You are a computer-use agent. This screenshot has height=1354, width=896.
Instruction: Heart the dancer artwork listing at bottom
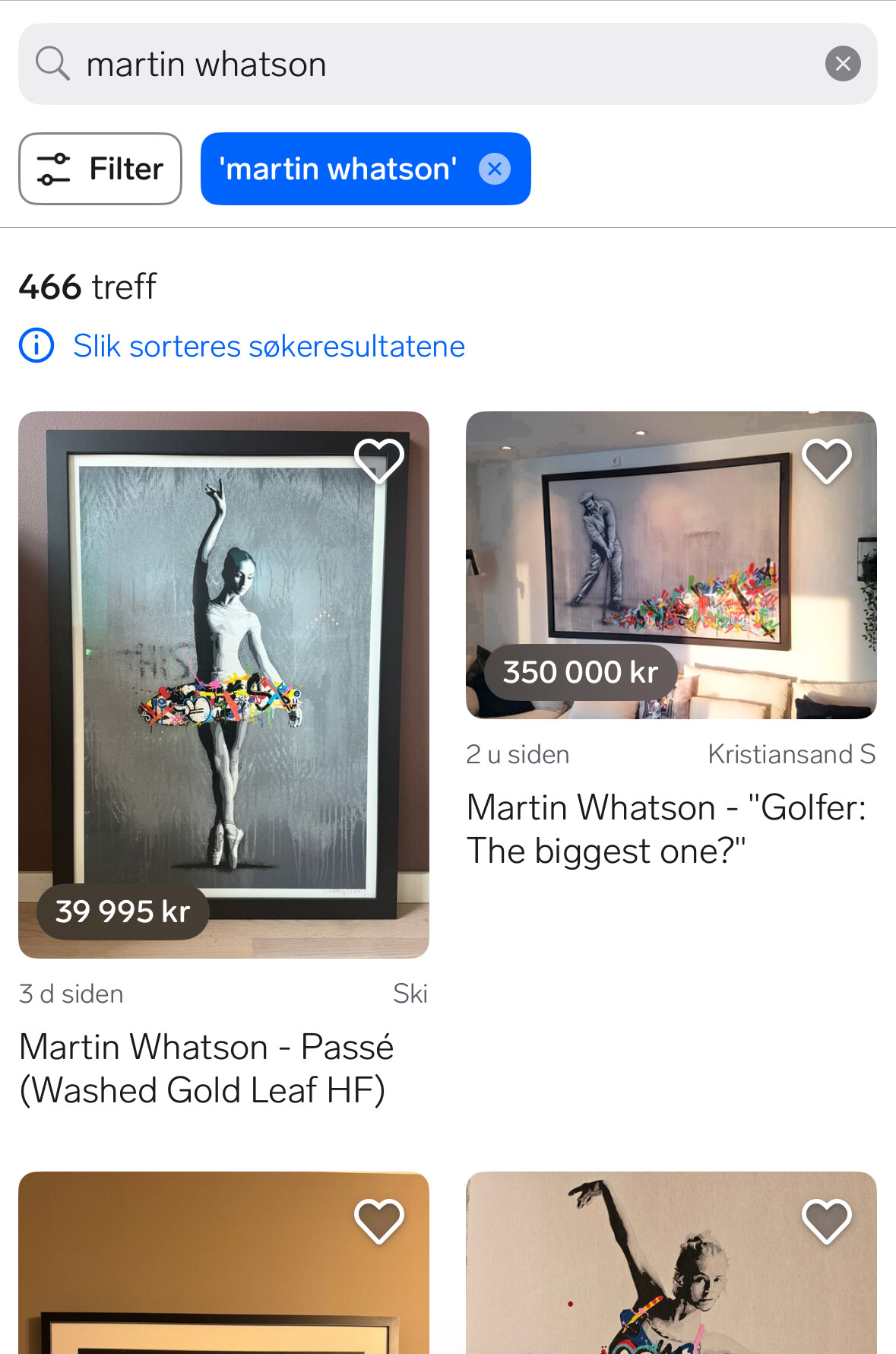click(827, 1221)
